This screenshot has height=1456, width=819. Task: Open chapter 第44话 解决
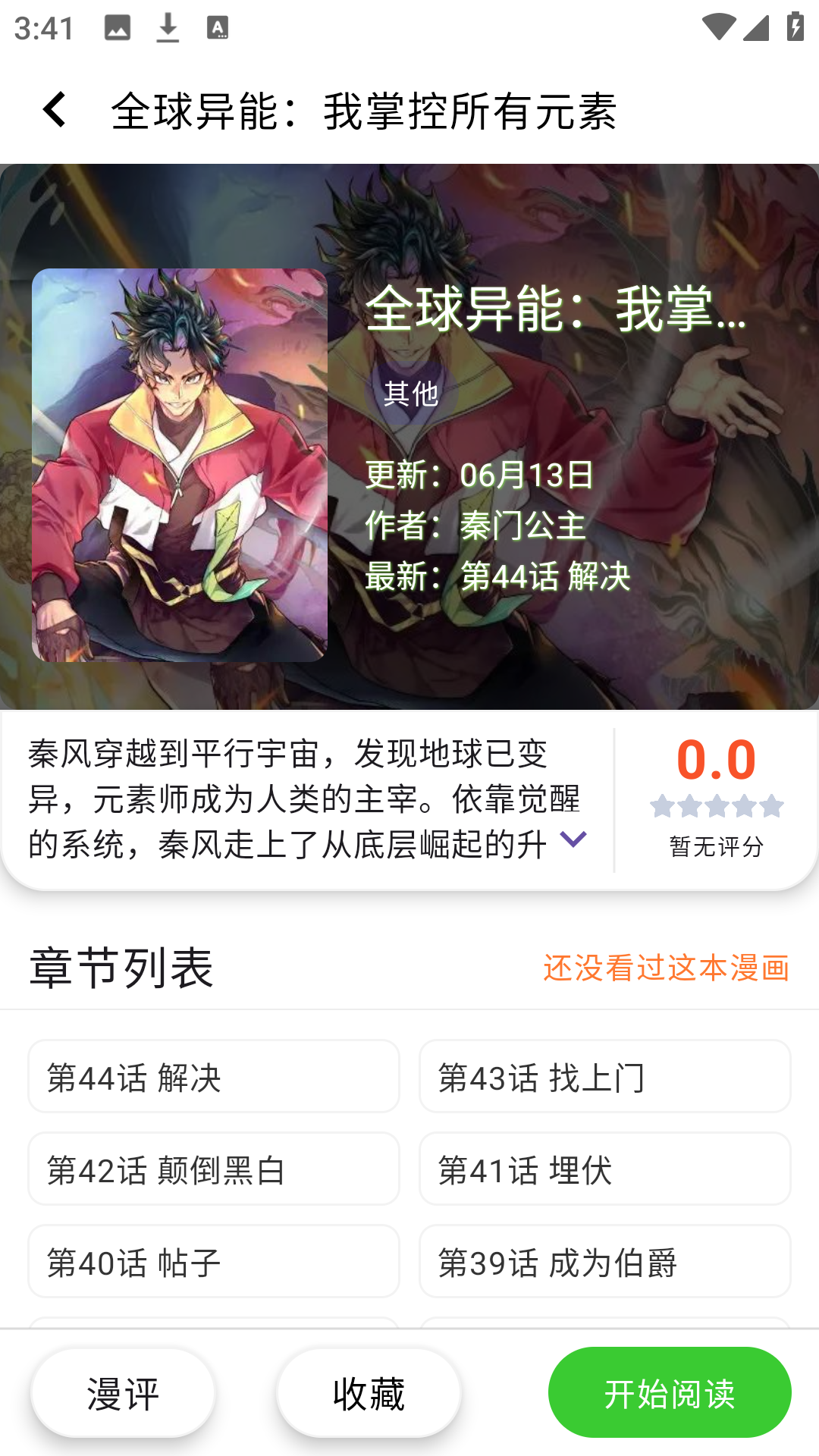click(213, 1076)
